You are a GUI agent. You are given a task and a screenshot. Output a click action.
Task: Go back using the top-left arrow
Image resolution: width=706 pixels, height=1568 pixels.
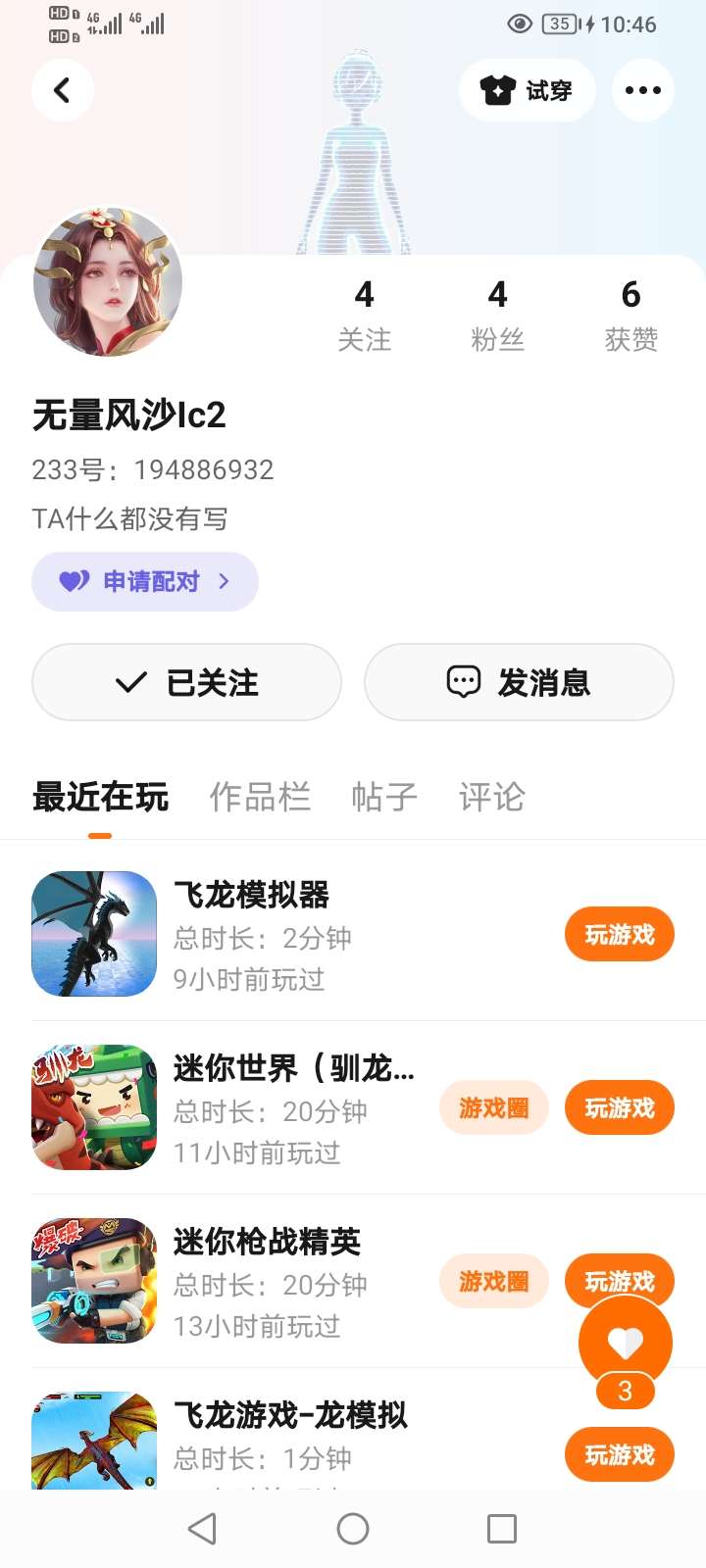(62, 90)
